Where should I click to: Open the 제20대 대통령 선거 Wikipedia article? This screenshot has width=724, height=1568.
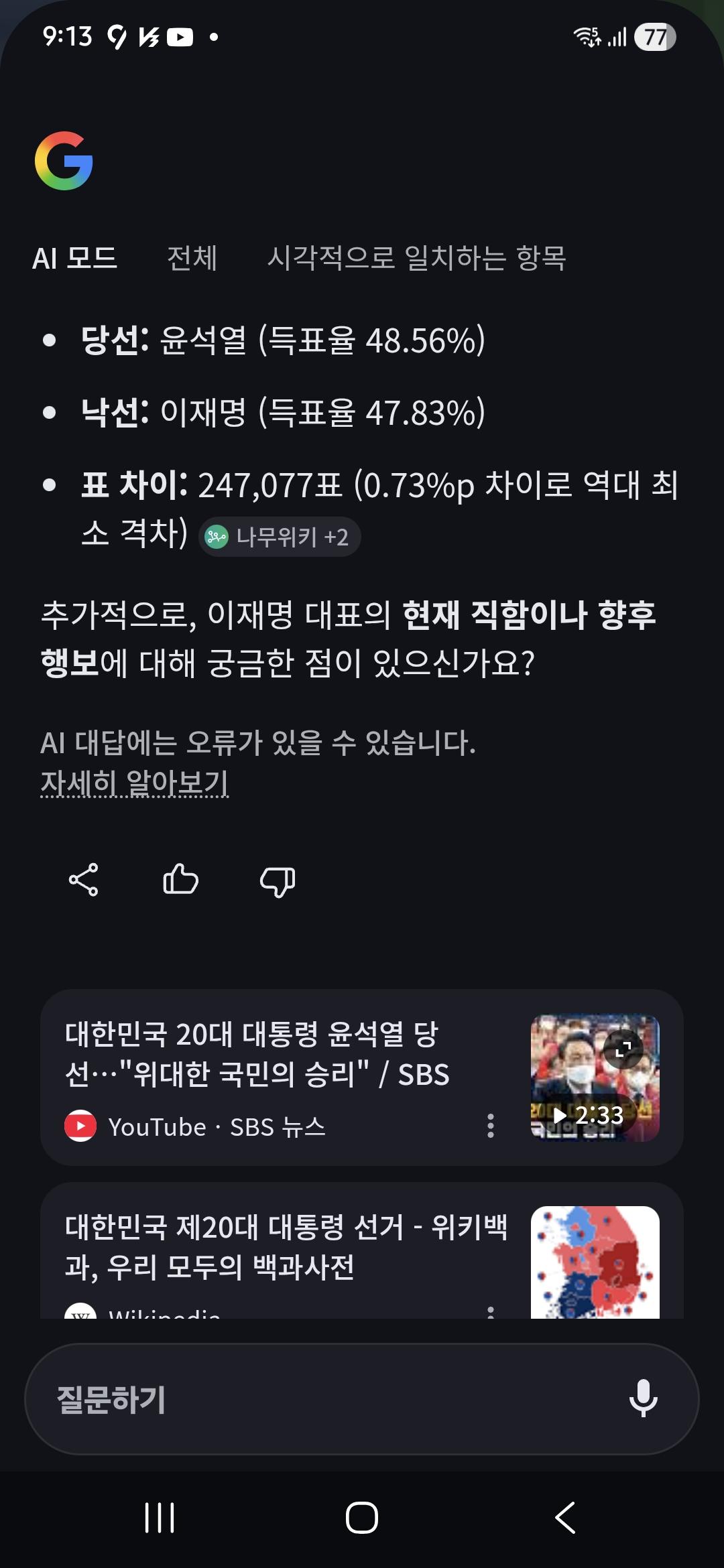(268, 1260)
